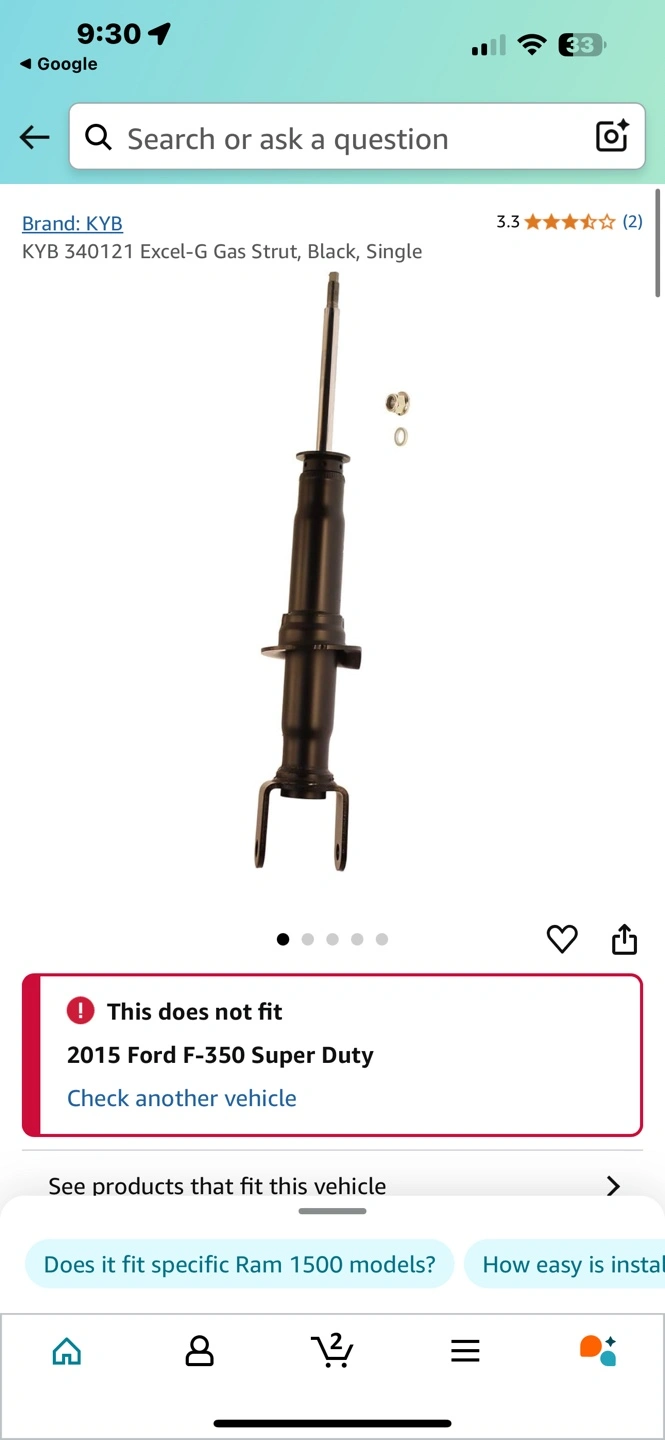Tap the Search or ask a question field
This screenshot has width=665, height=1440.
point(330,138)
